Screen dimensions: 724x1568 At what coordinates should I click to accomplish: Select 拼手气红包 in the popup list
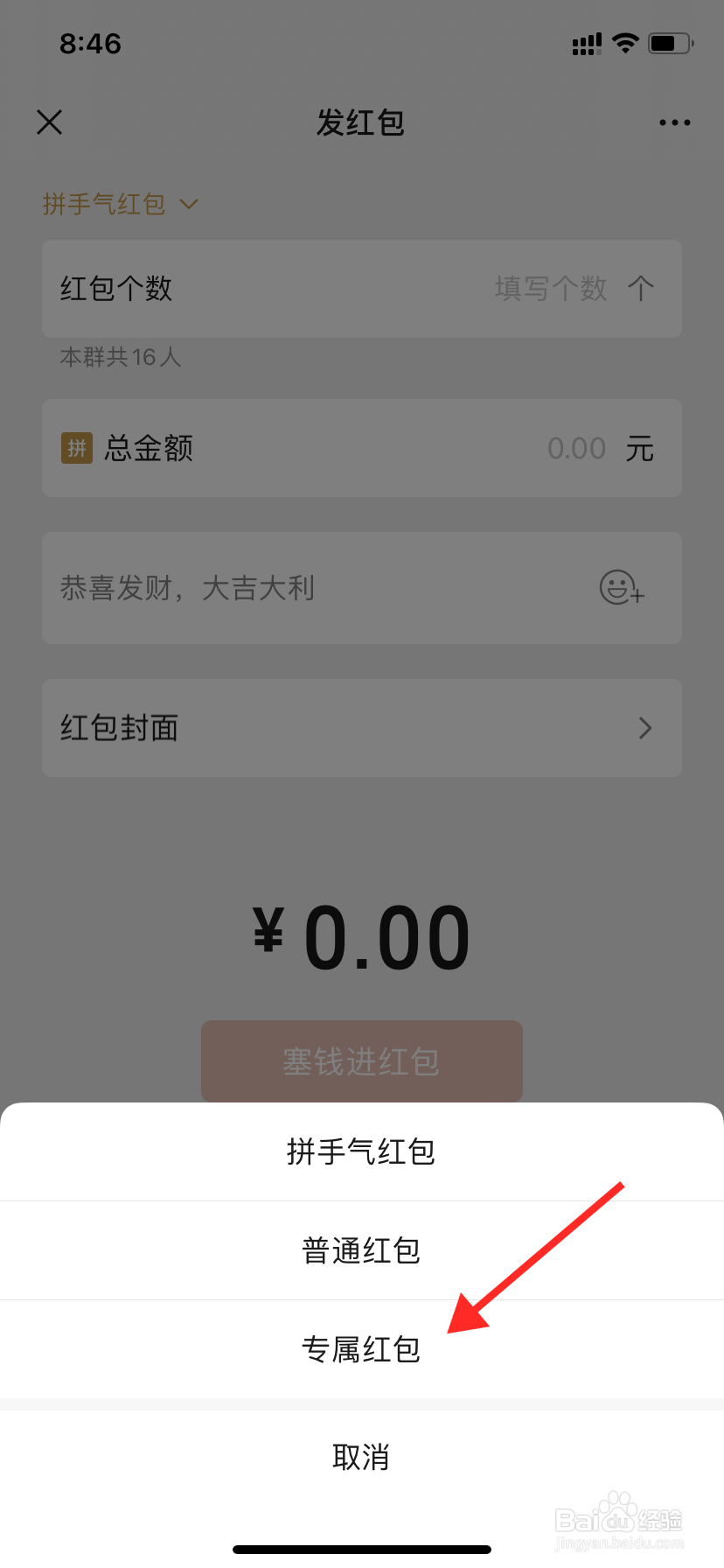pyautogui.click(x=362, y=1151)
